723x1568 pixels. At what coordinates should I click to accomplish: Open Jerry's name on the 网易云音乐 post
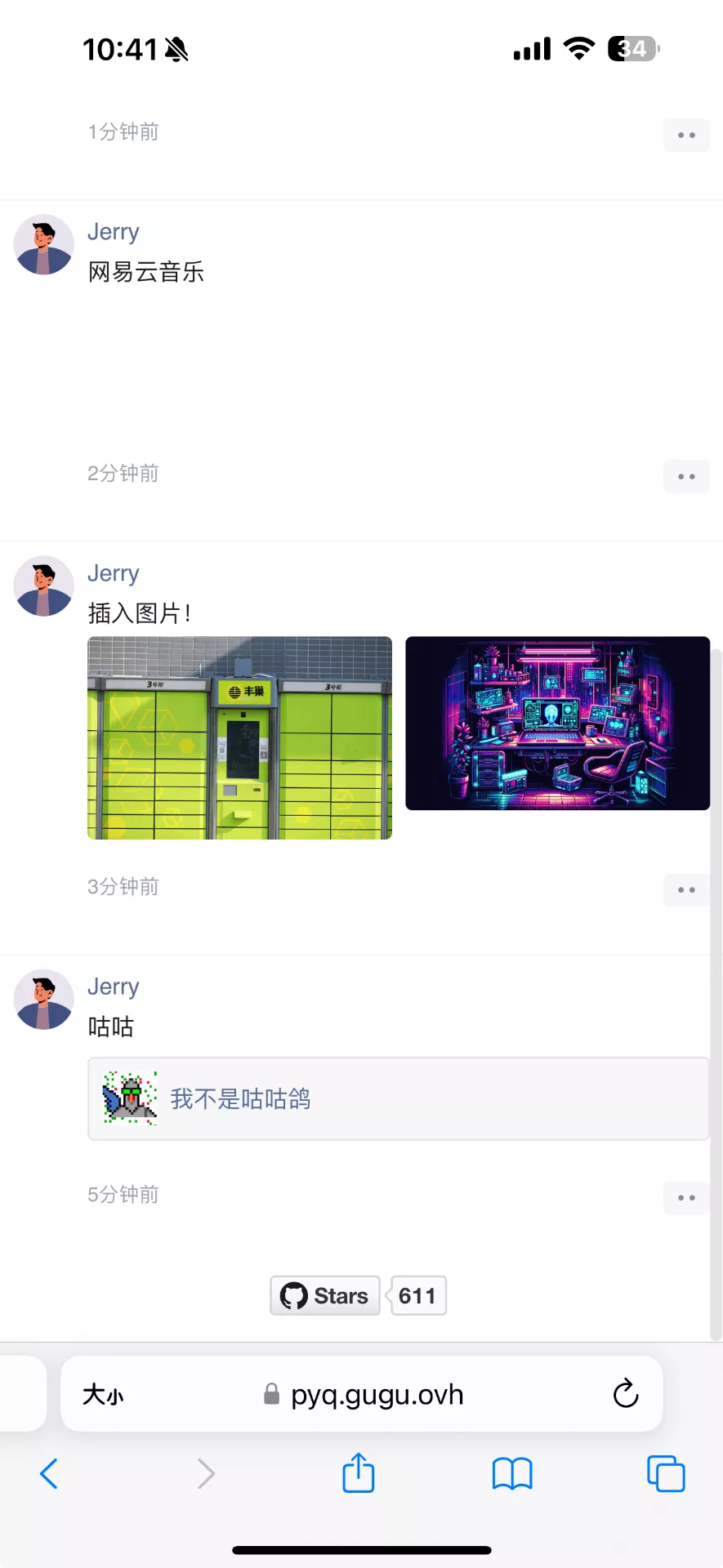click(114, 232)
